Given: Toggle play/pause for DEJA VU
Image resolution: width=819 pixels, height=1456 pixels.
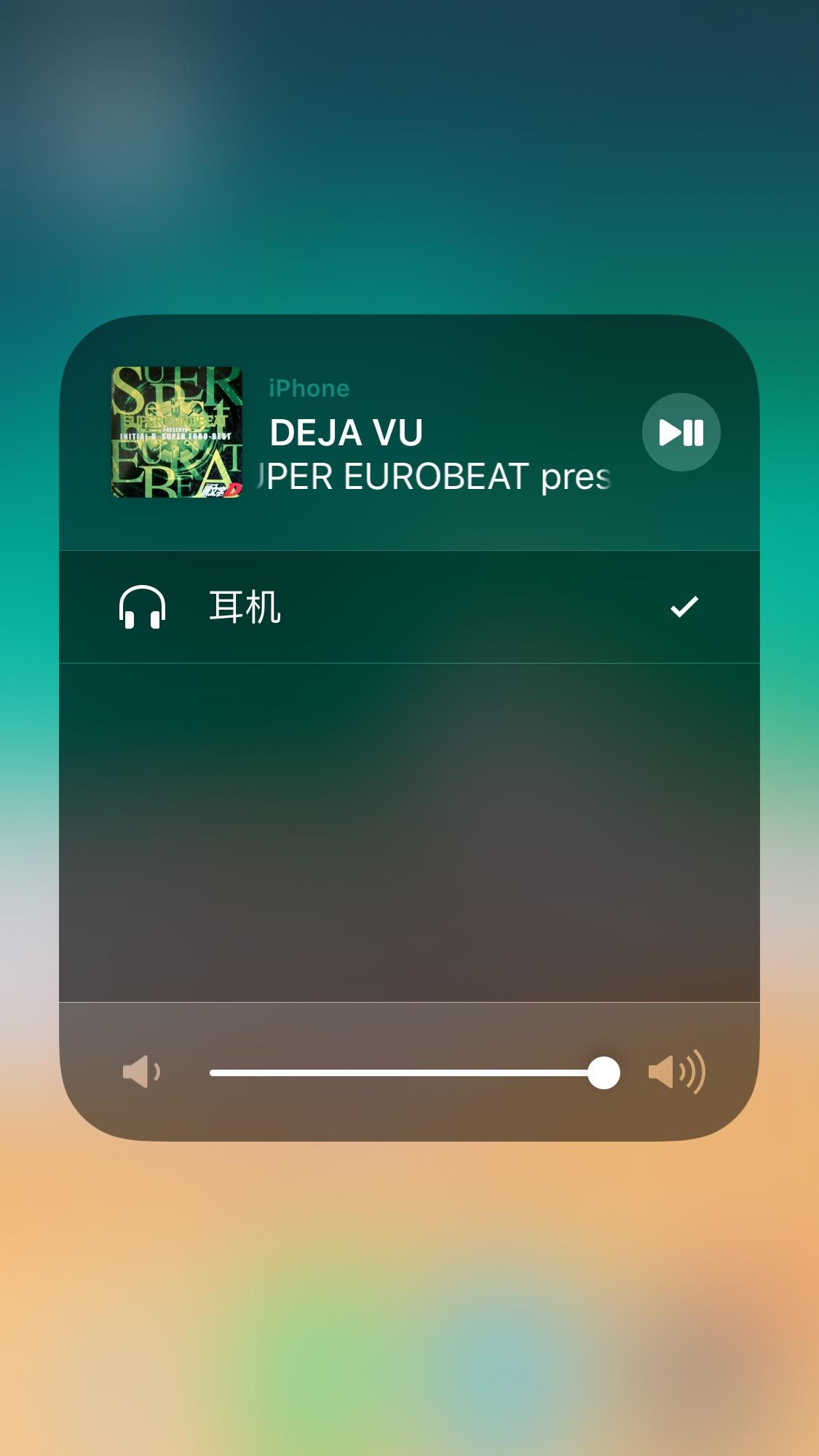Looking at the screenshot, I should 681,432.
